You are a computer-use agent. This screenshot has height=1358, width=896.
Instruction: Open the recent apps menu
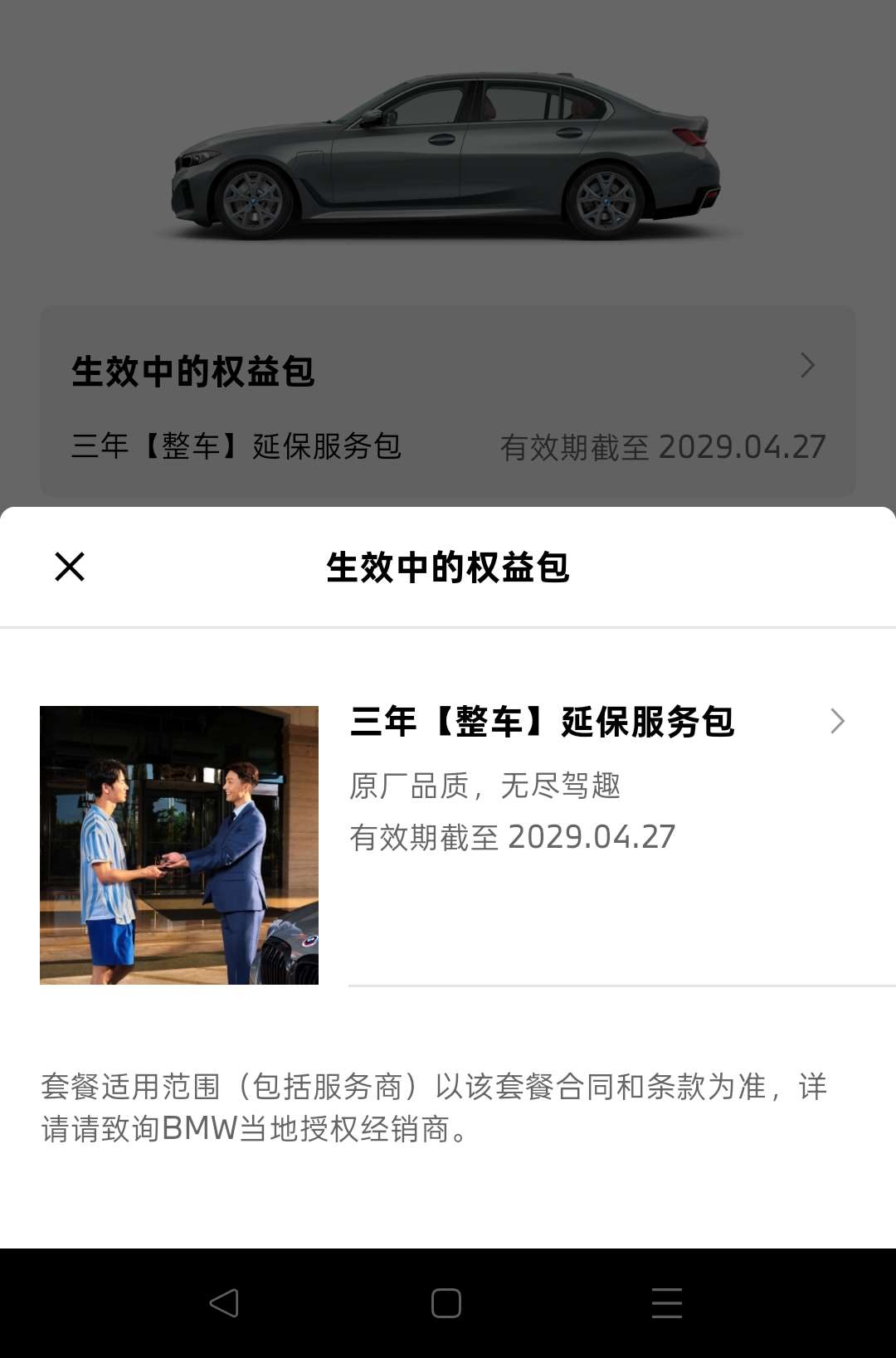click(x=667, y=1303)
